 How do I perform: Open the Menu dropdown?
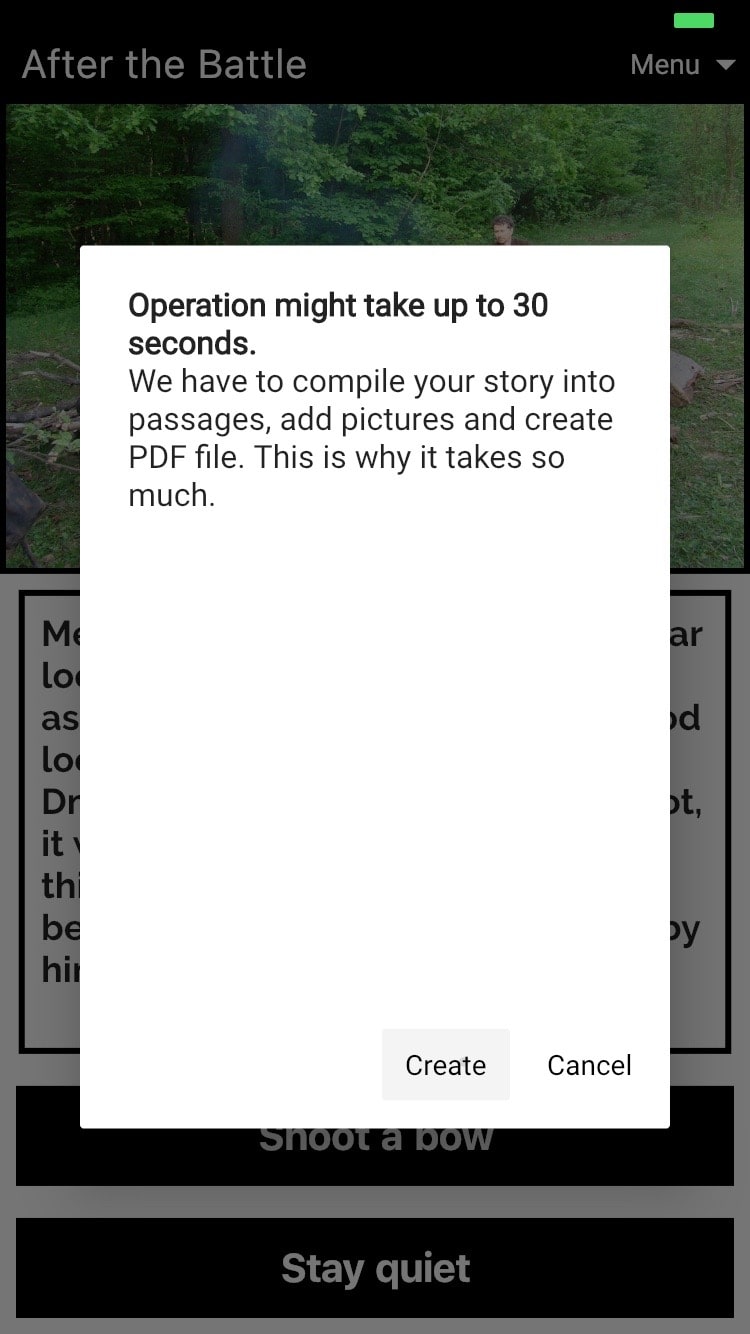coord(682,65)
